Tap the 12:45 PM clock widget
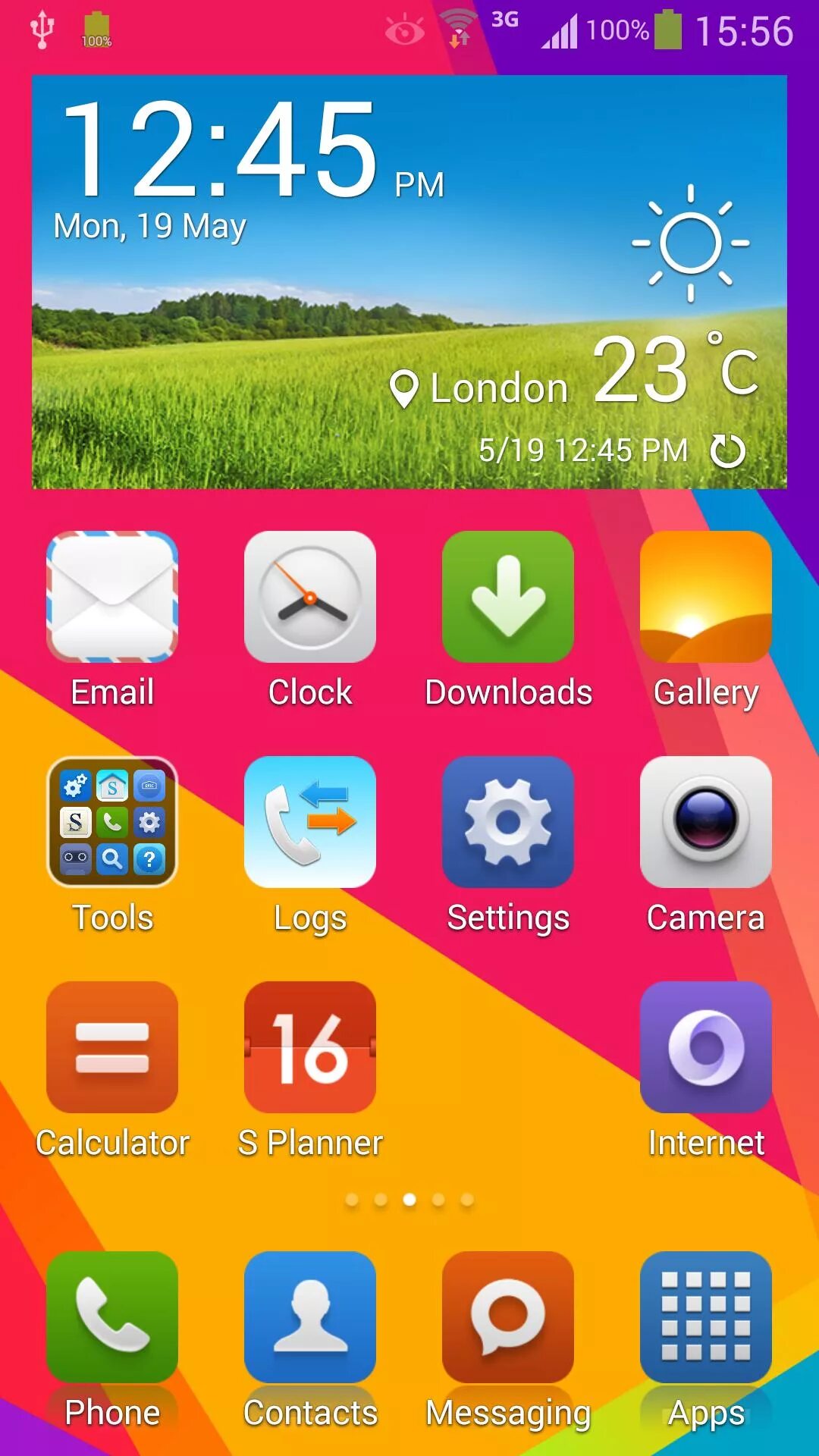This screenshot has height=1456, width=819. tap(220, 152)
